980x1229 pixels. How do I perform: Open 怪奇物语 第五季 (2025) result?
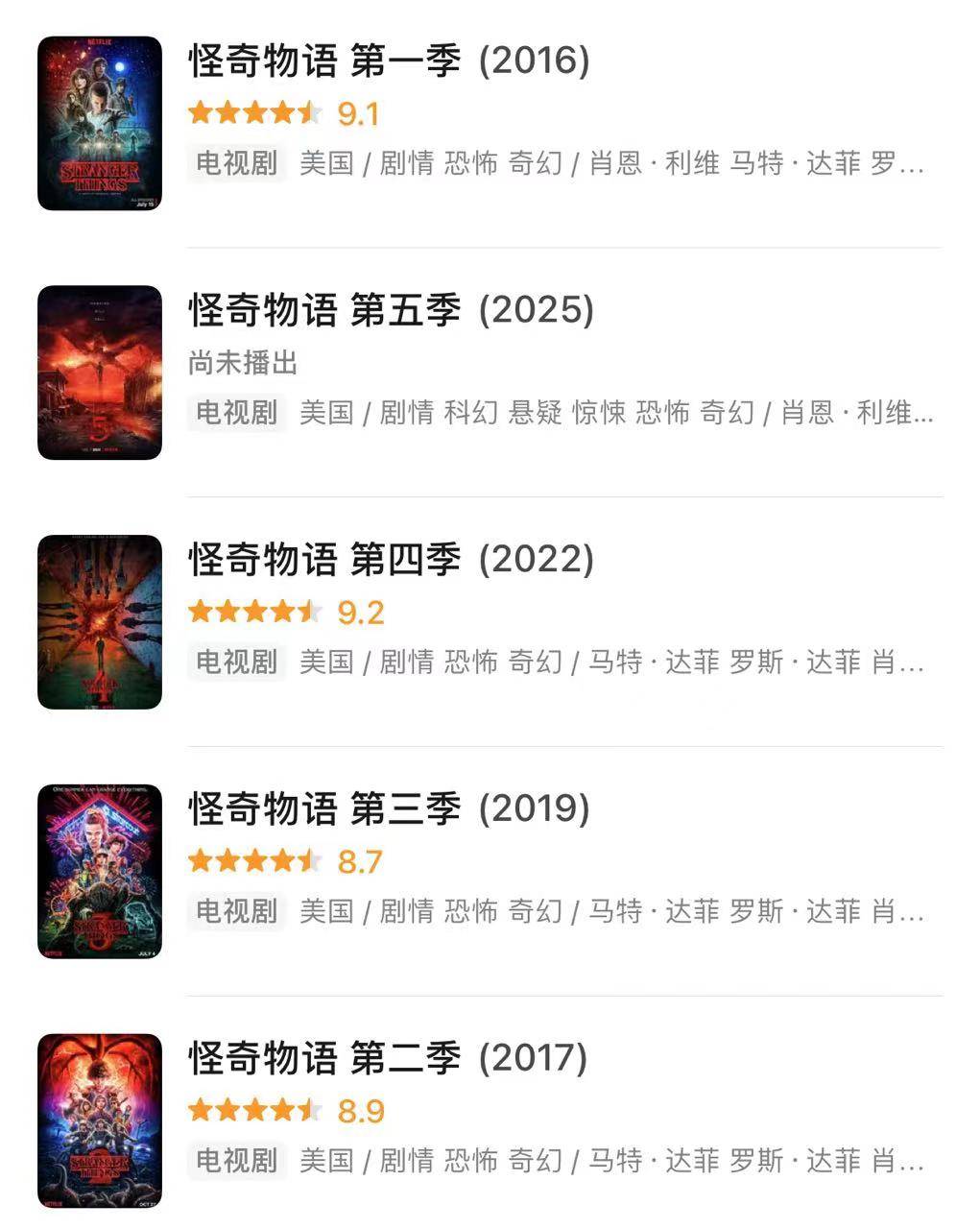(391, 310)
